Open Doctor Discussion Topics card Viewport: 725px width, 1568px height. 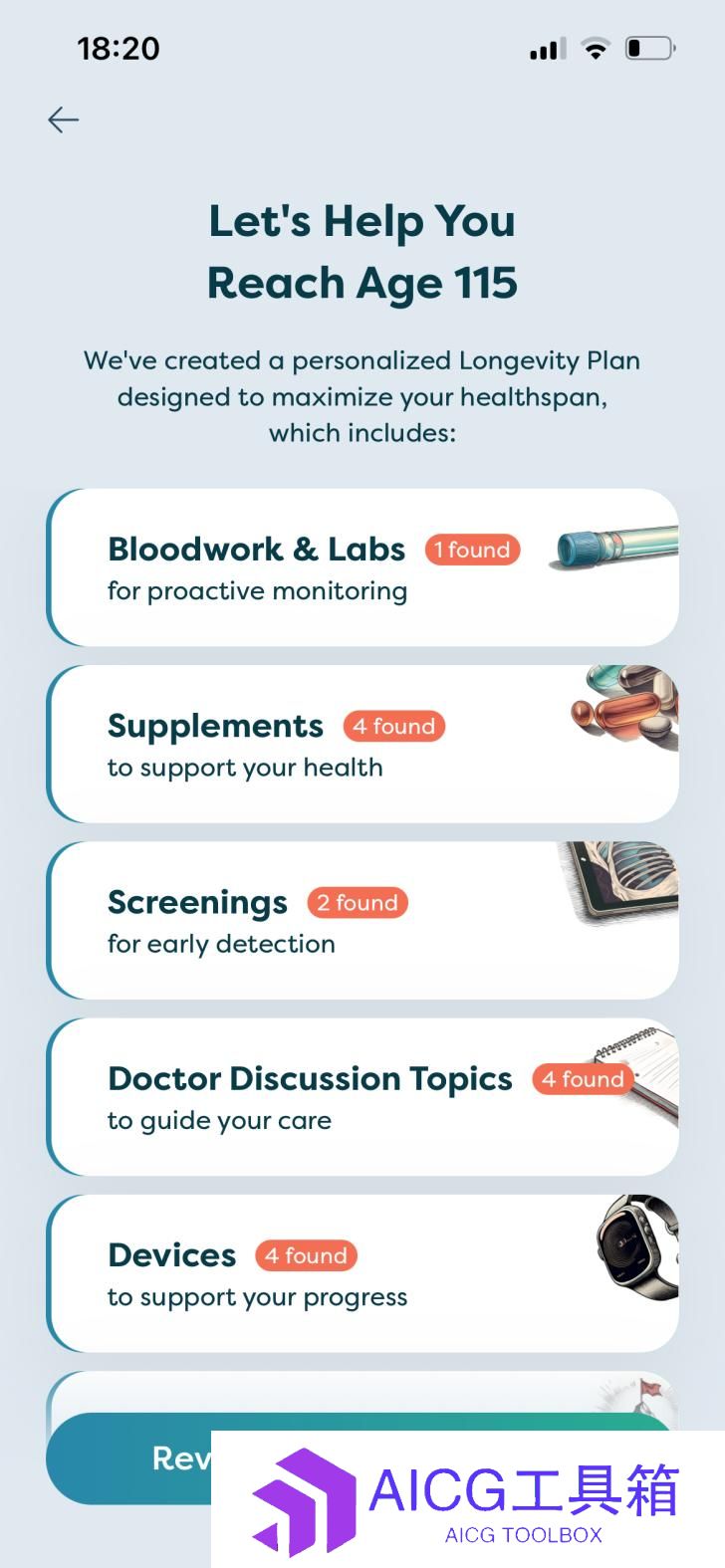tap(362, 1096)
